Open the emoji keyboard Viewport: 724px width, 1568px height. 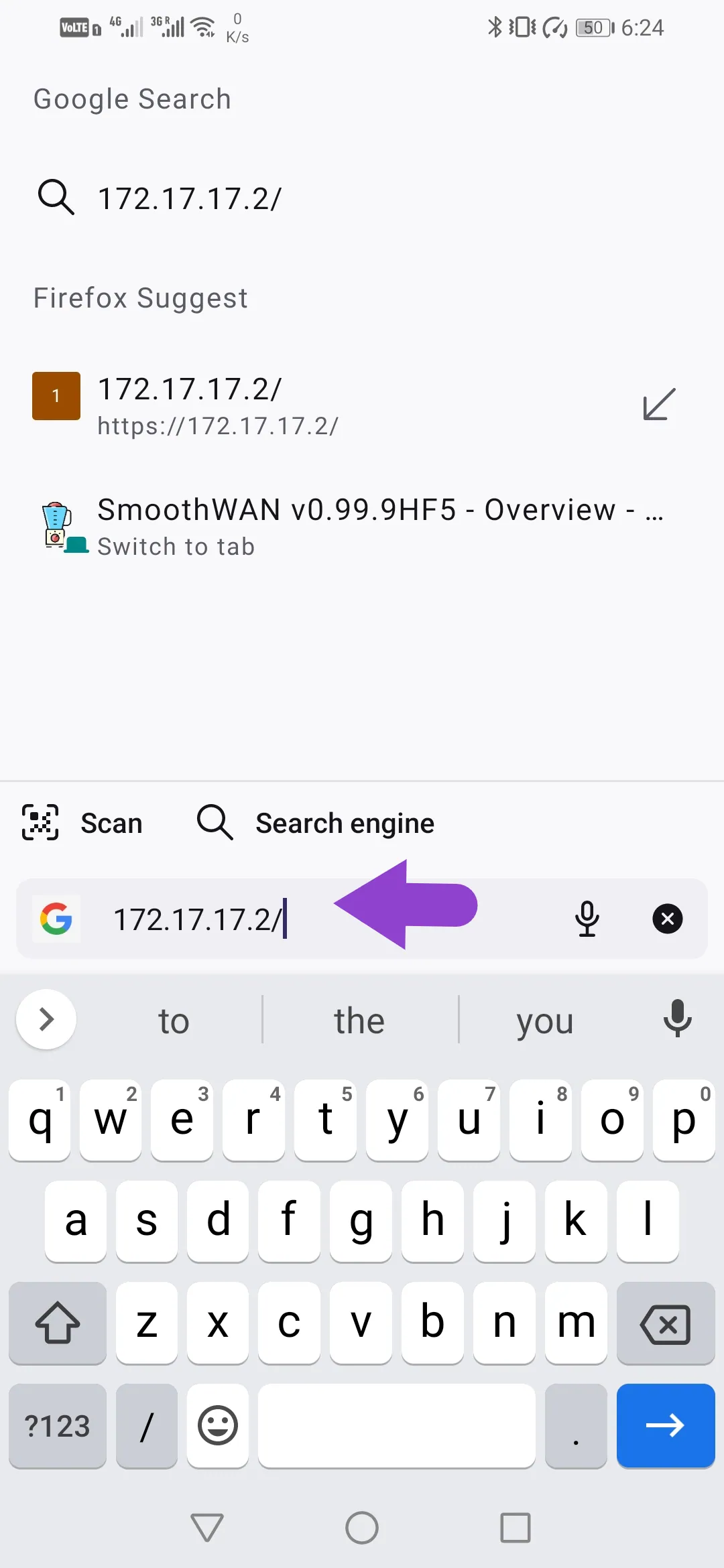pyautogui.click(x=218, y=1425)
